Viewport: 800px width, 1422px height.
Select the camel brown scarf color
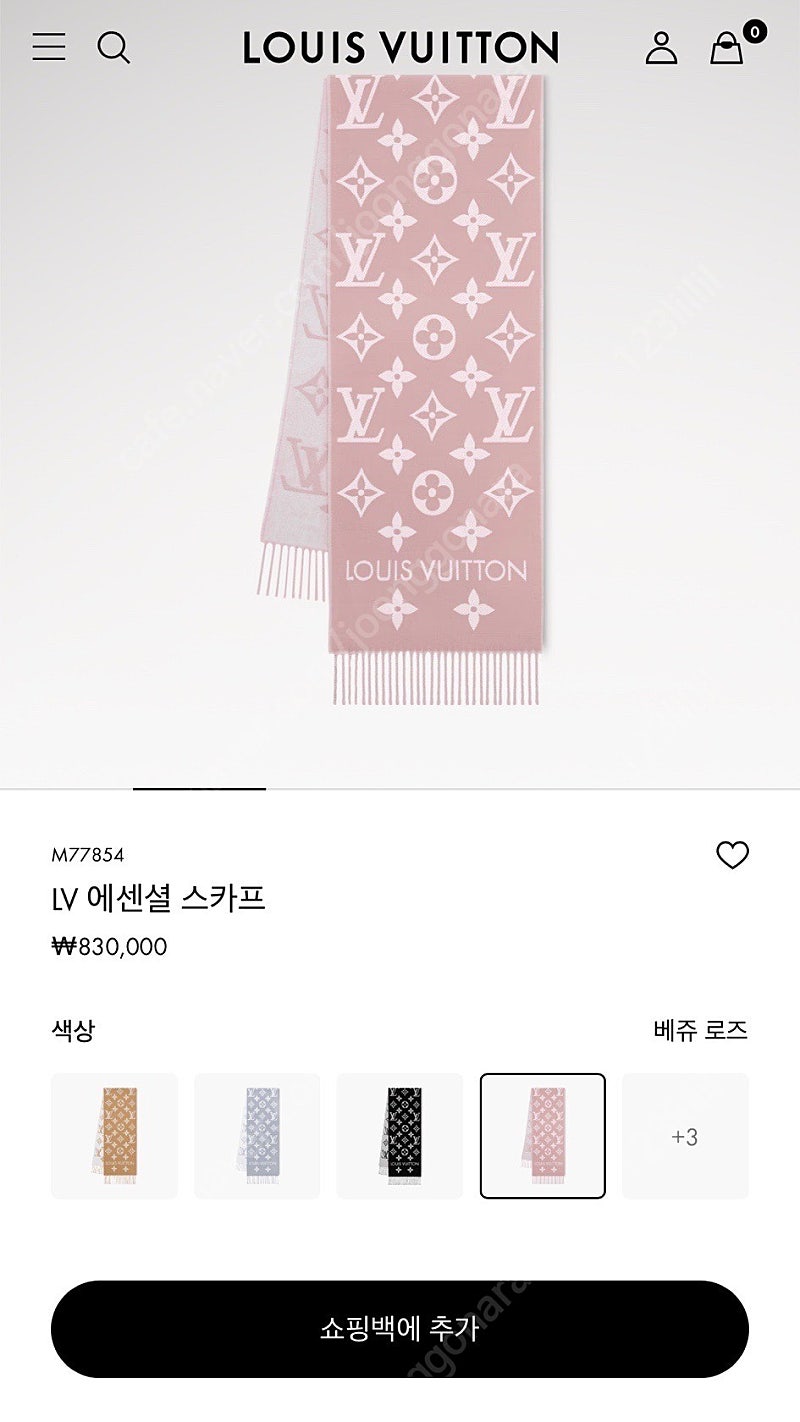[114, 1136]
